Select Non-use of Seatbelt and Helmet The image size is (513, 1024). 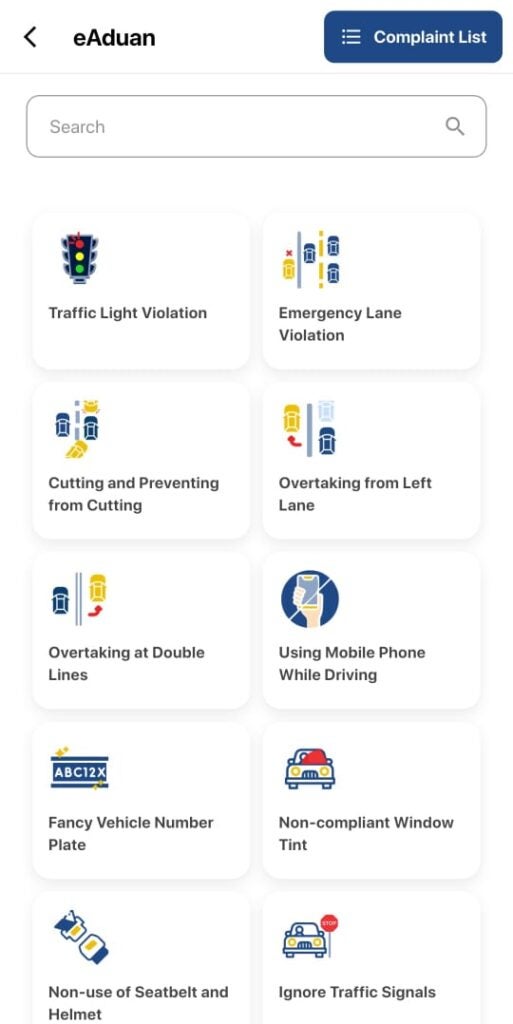pyautogui.click(x=141, y=958)
